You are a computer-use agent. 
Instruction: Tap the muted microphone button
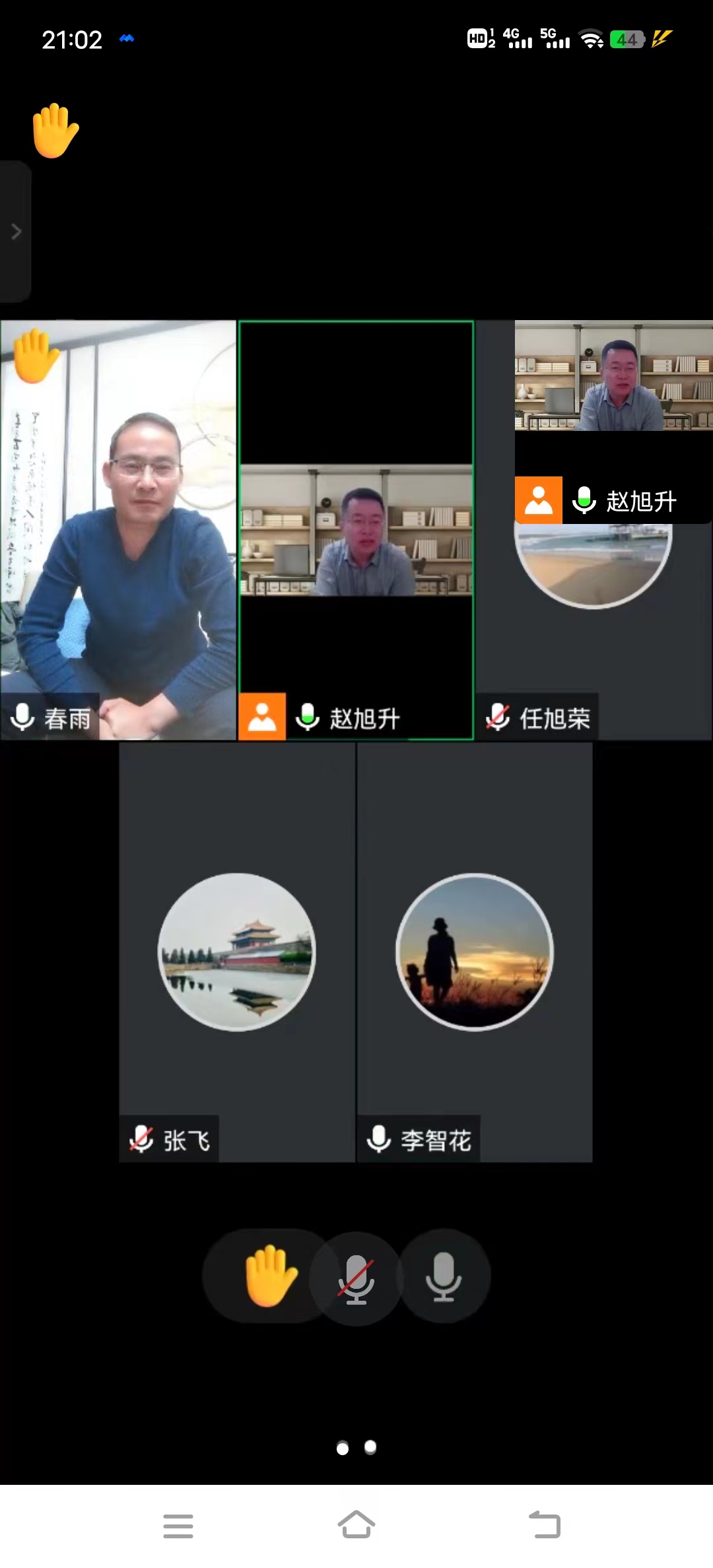pos(356,1278)
